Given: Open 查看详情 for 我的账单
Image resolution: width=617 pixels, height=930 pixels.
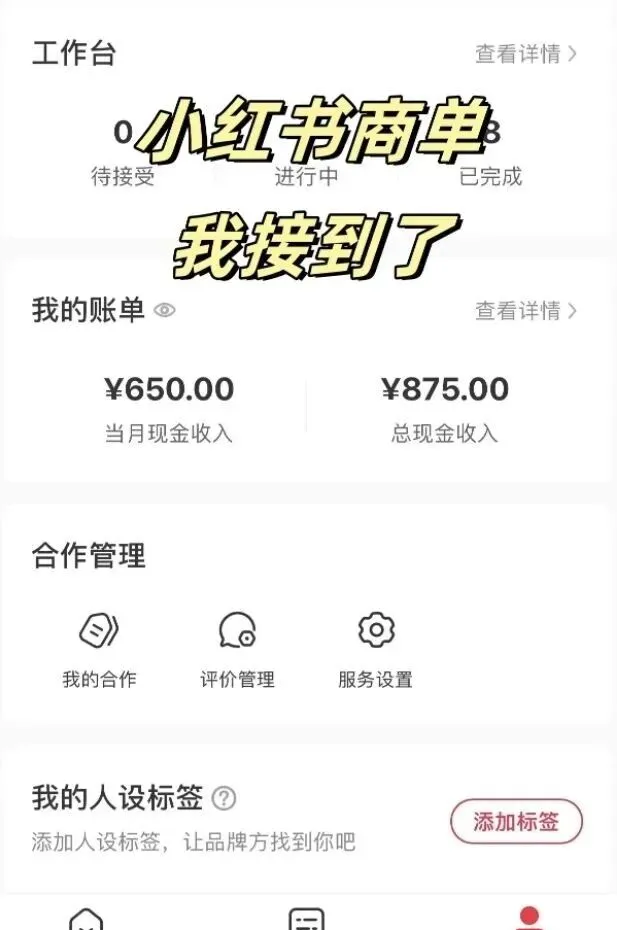Looking at the screenshot, I should click(x=526, y=311).
